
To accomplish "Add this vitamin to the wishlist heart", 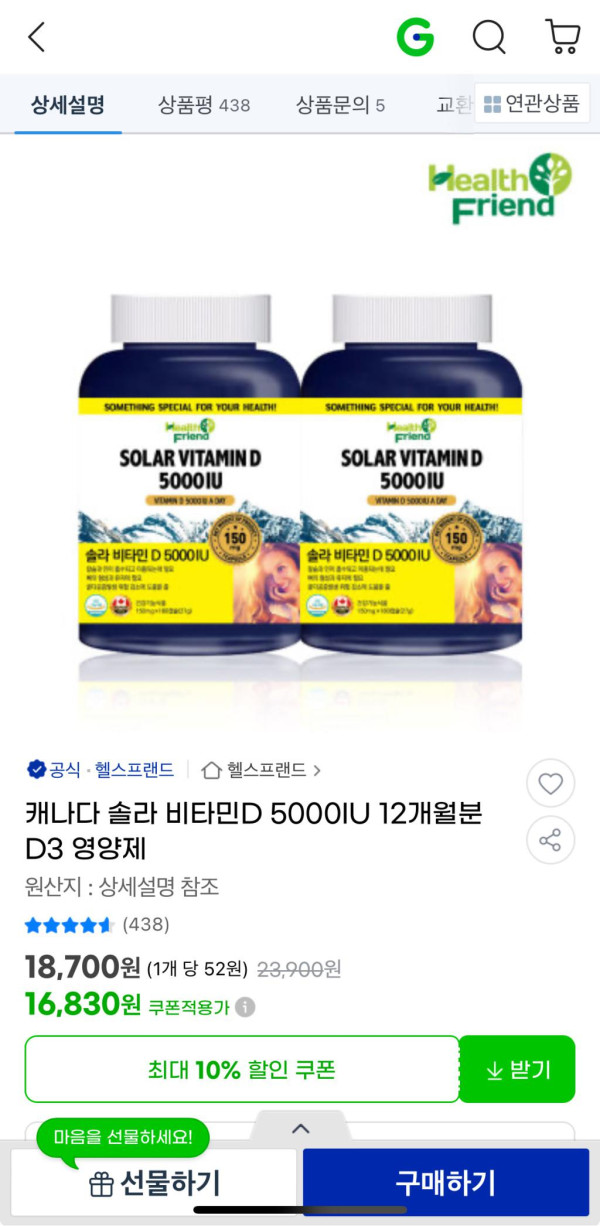I will click(550, 784).
